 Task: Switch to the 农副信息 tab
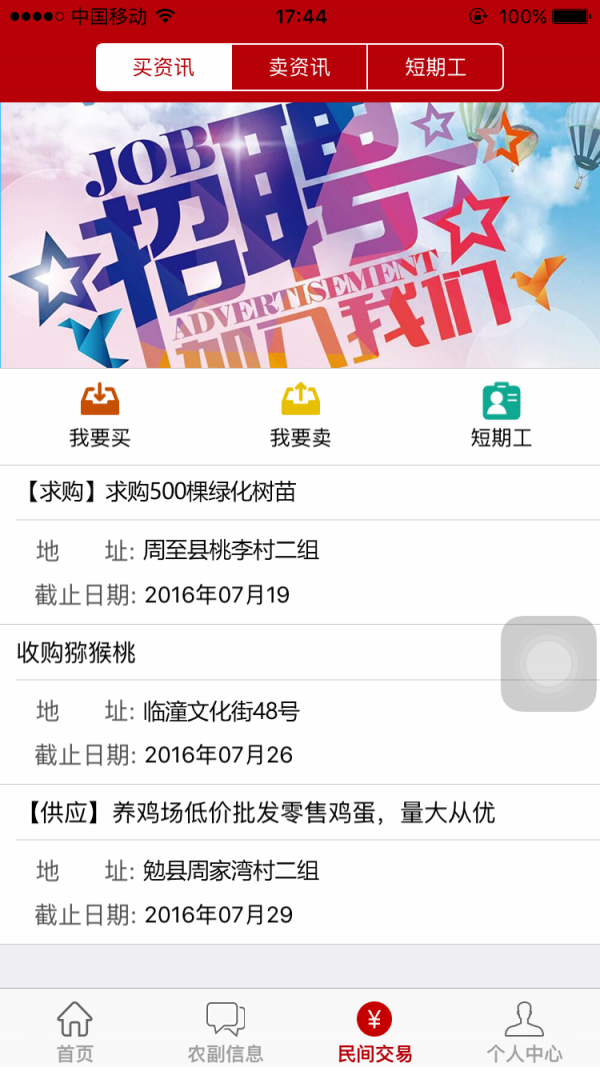[225, 1031]
